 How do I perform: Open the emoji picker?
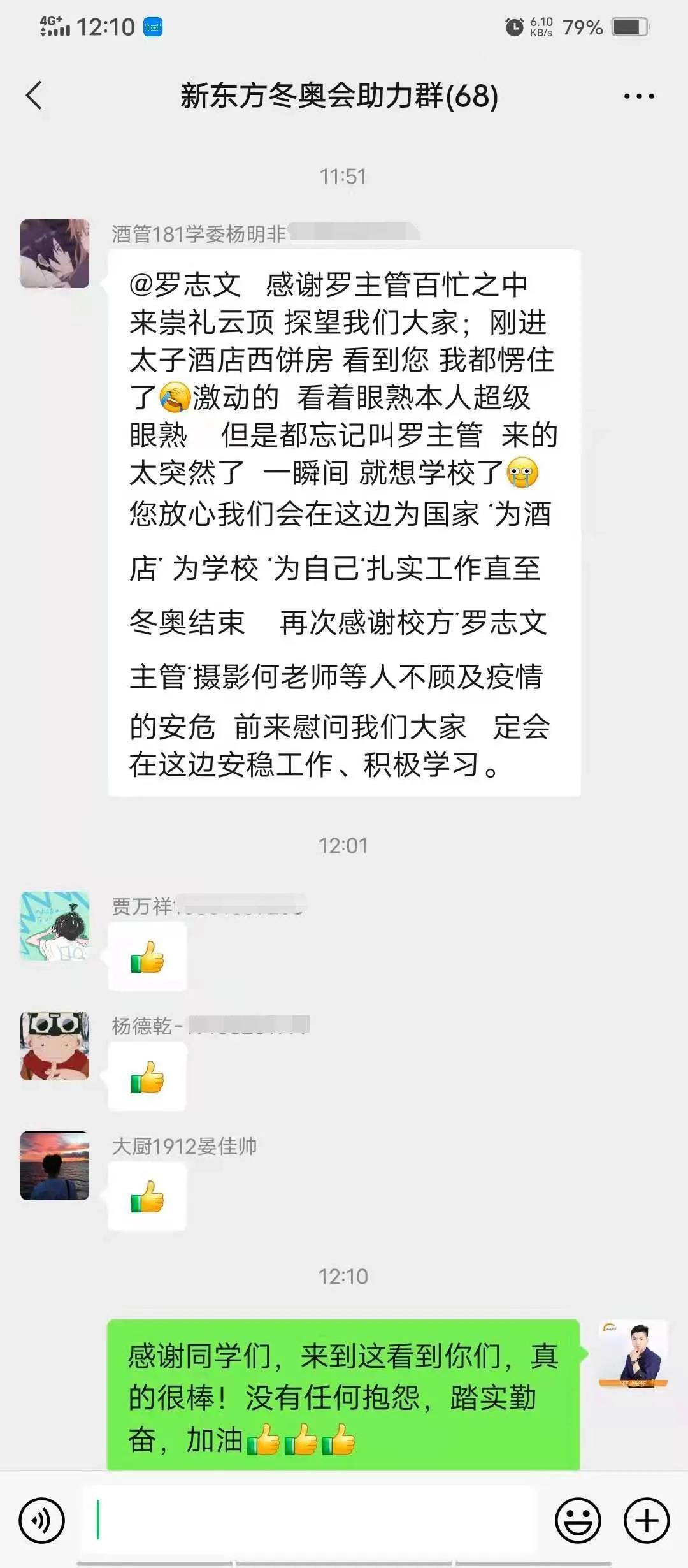pos(578,1520)
